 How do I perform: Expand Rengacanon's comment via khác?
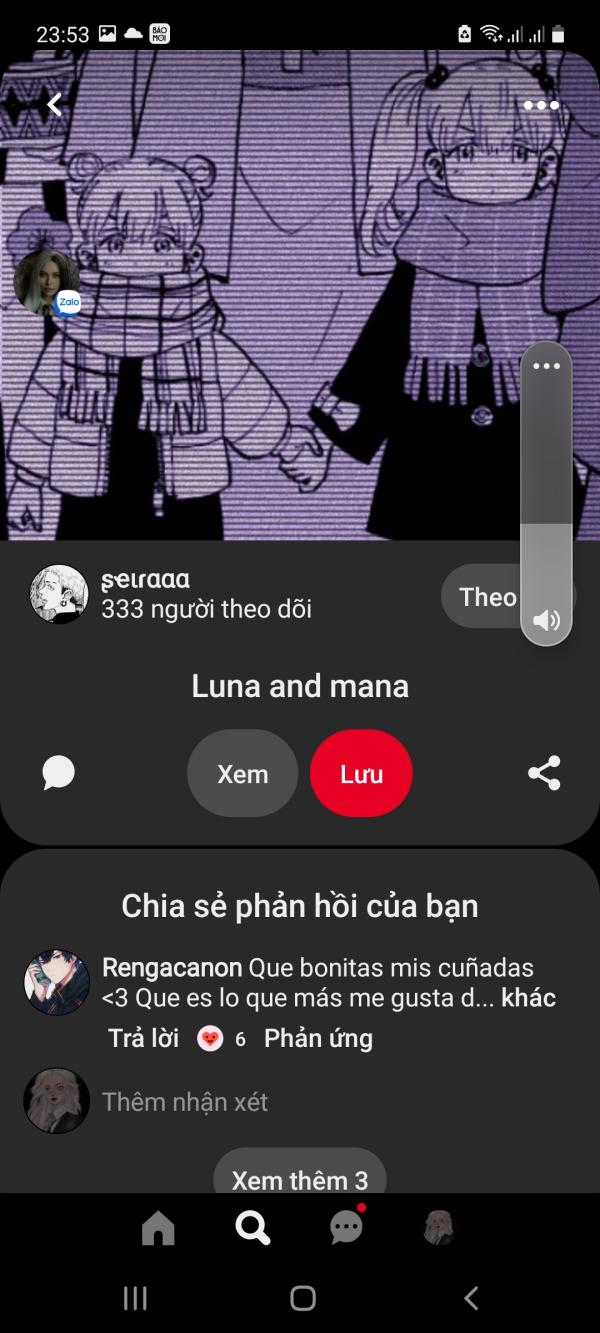coord(528,998)
